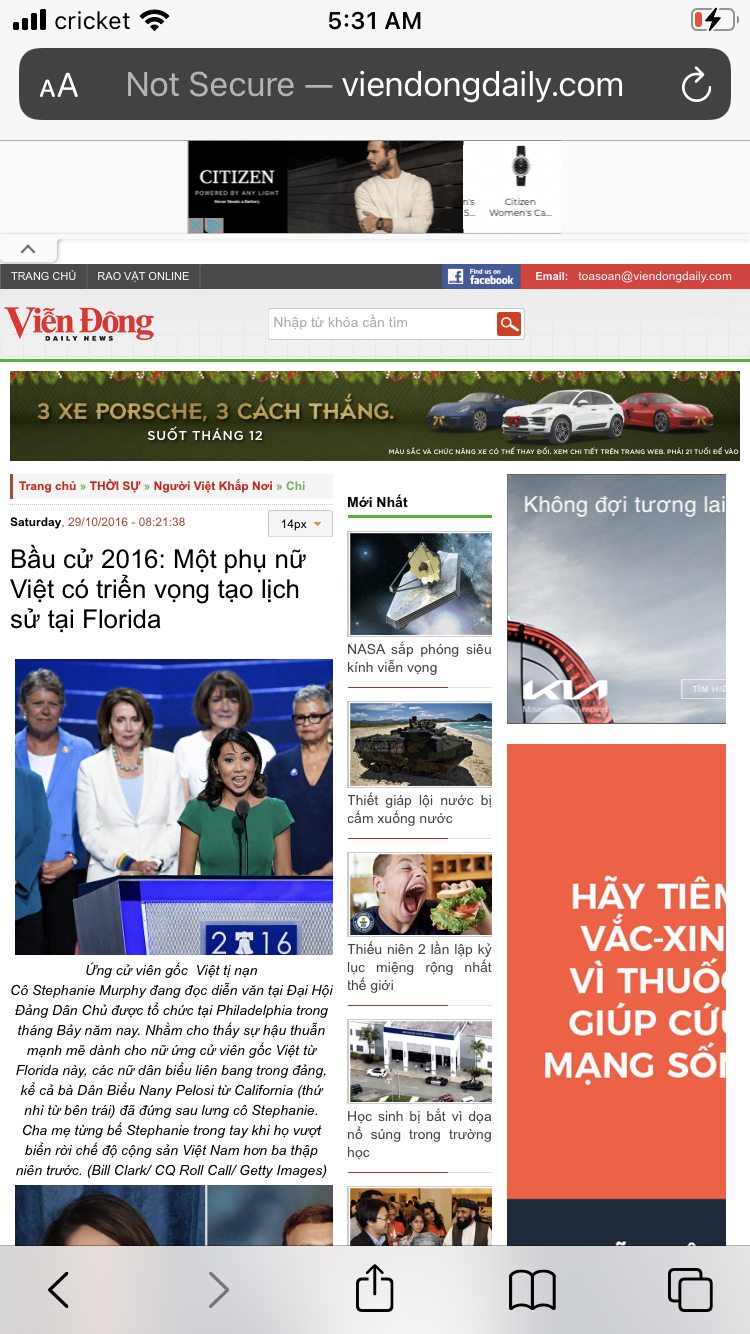
Task: Go back to the previous page
Action: [x=59, y=1290]
